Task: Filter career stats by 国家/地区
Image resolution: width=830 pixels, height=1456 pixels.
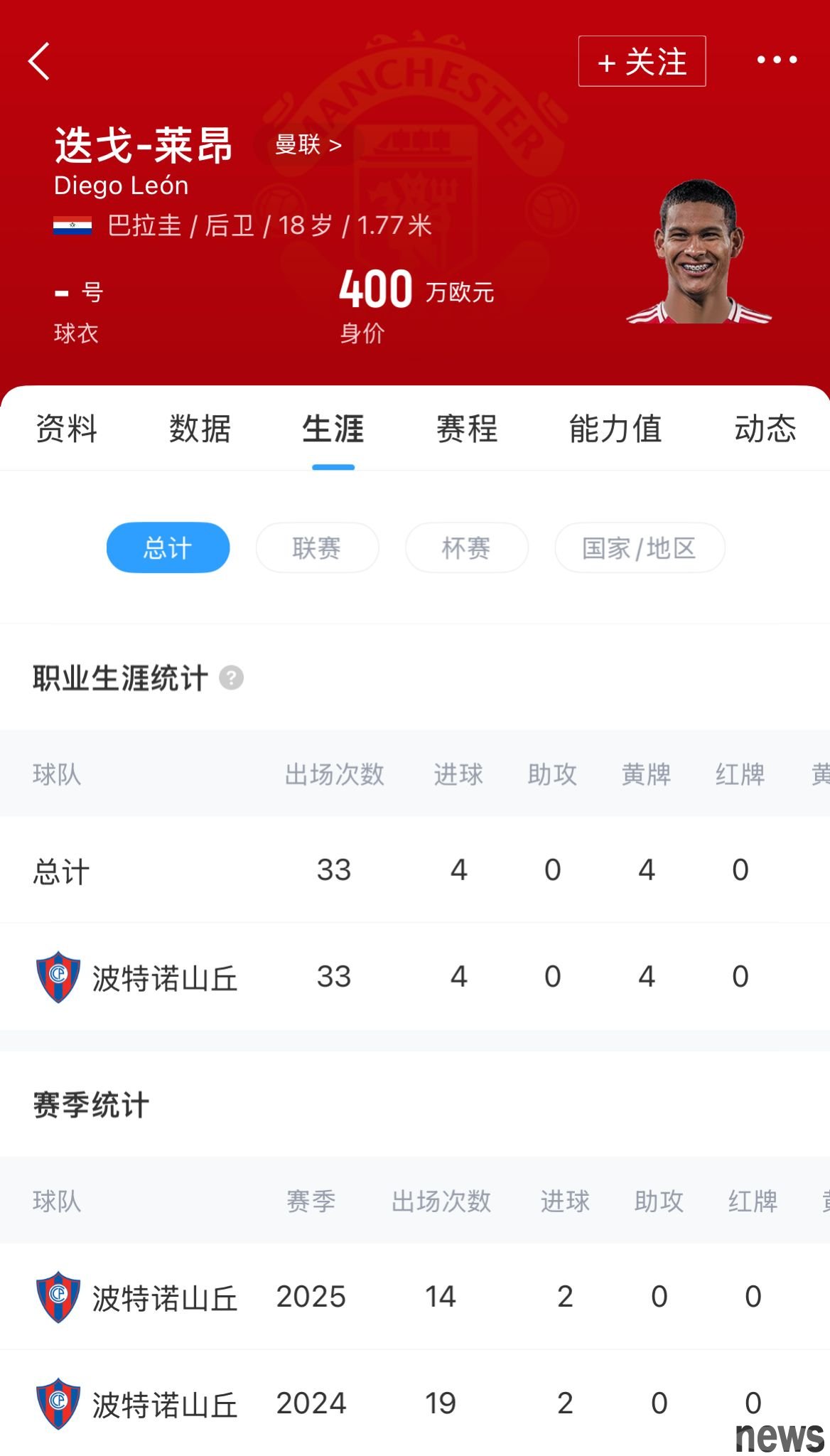Action: tap(640, 547)
